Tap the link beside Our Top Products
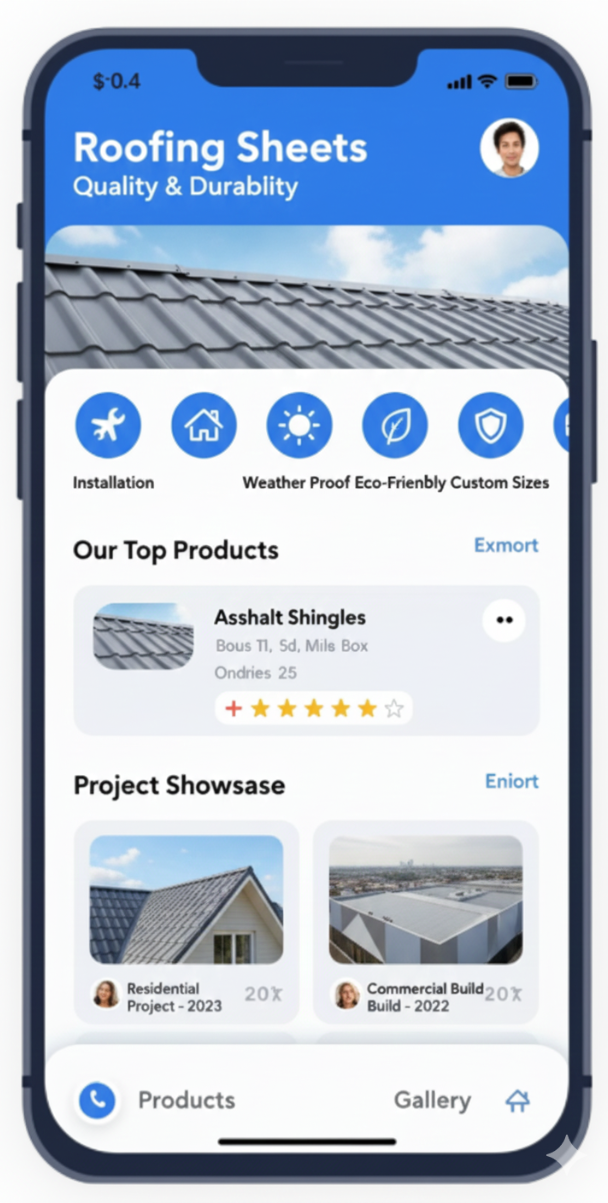 point(506,545)
